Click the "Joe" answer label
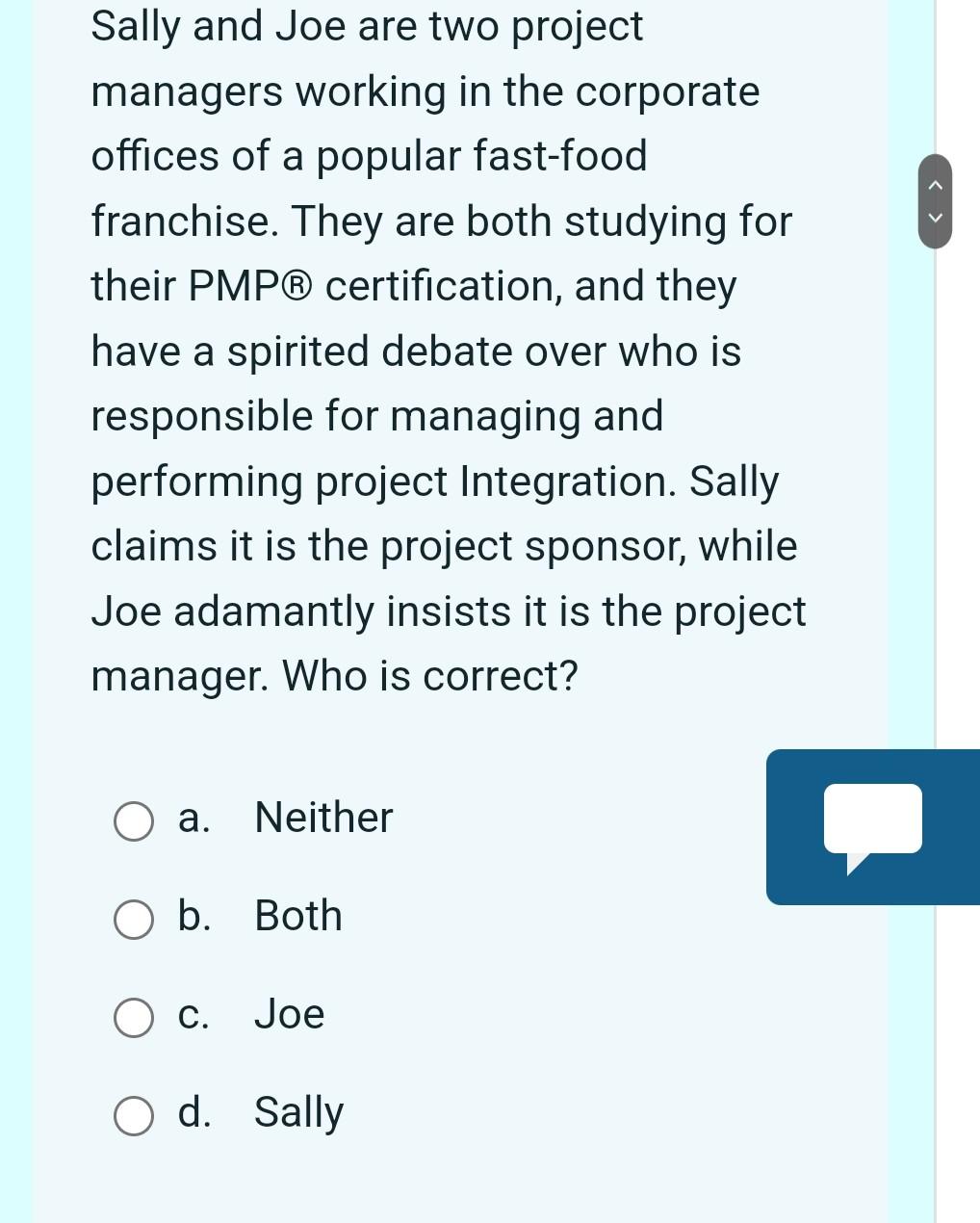The width and height of the screenshot is (980, 1223). point(288,1014)
